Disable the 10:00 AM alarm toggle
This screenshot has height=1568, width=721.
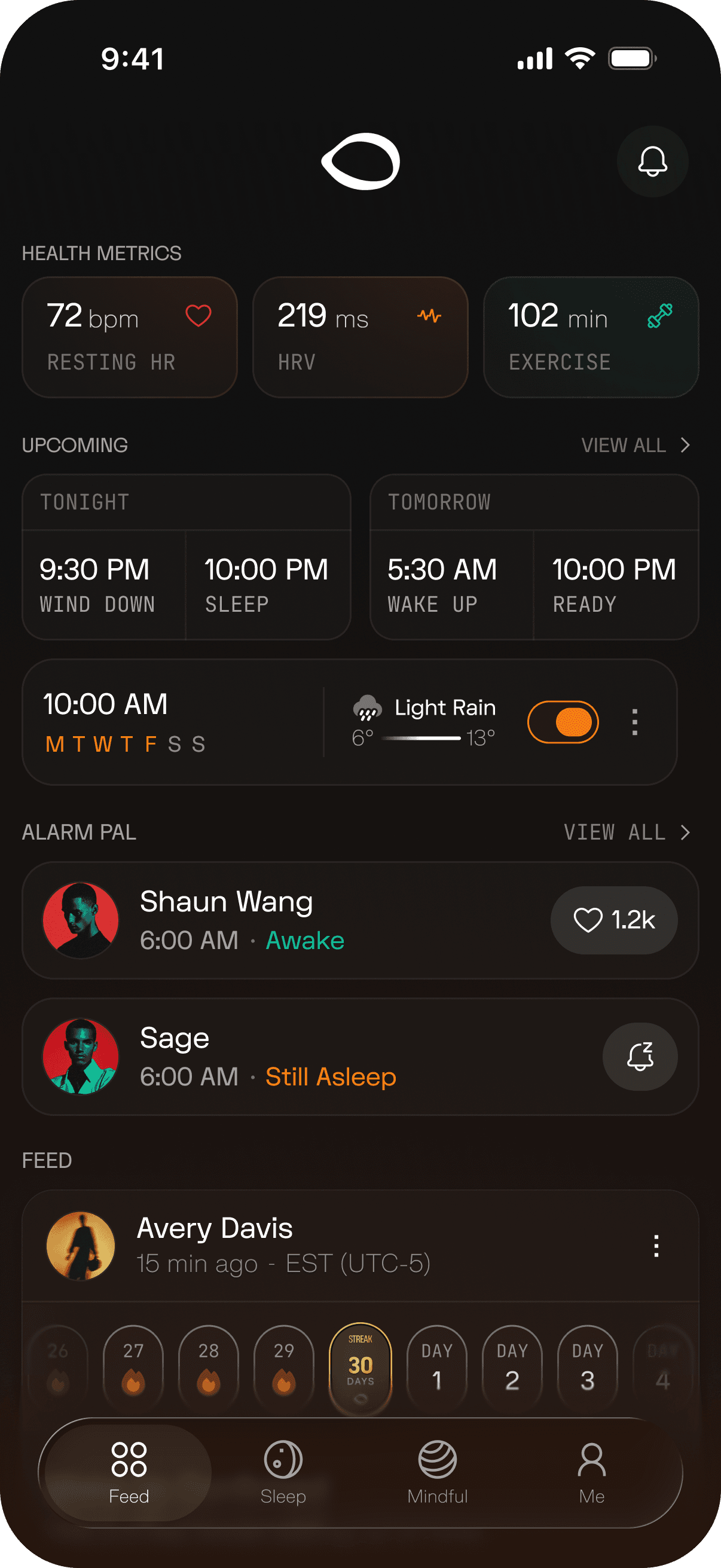[x=563, y=721]
